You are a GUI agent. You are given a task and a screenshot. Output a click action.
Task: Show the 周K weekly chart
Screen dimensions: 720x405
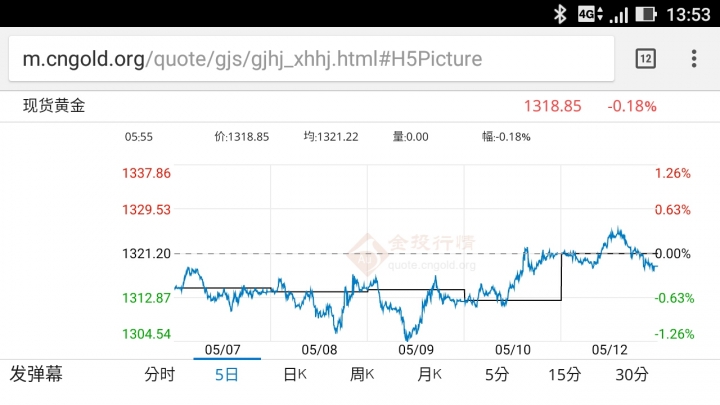coord(362,374)
